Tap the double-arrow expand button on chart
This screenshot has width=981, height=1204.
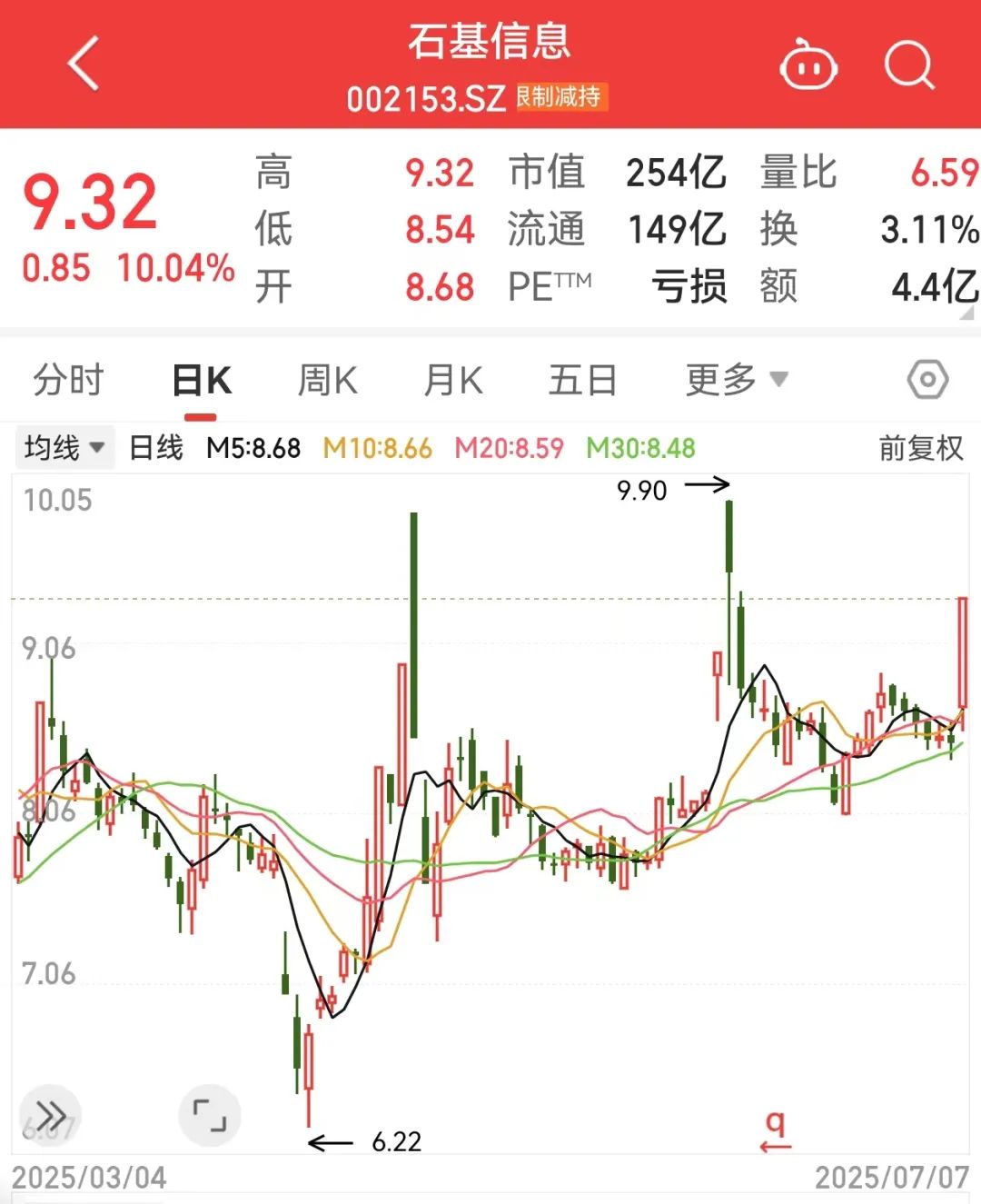point(51,1115)
